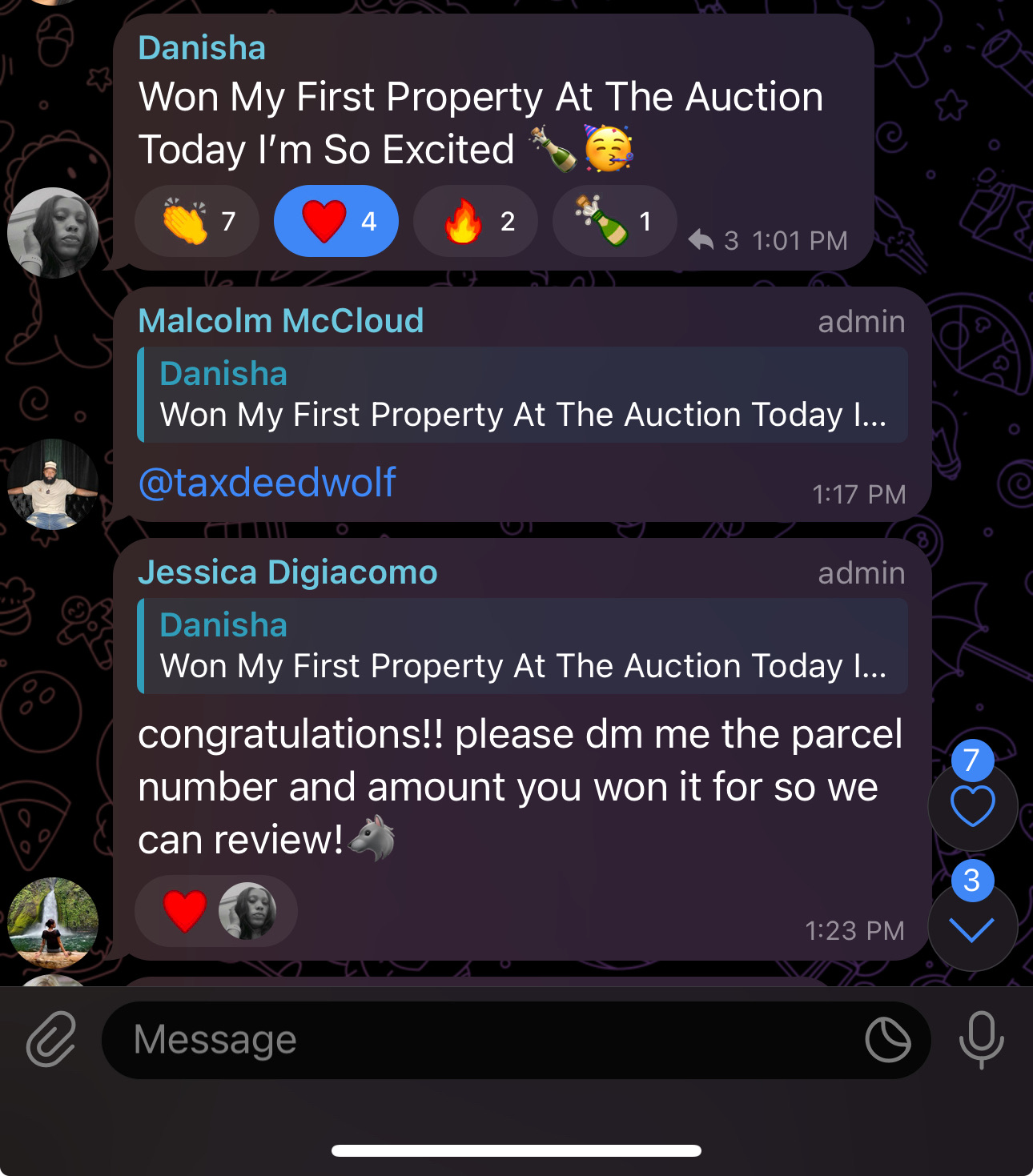Toggle the red heart reaction on Danisha's message
The height and width of the screenshot is (1176, 1033).
click(336, 222)
